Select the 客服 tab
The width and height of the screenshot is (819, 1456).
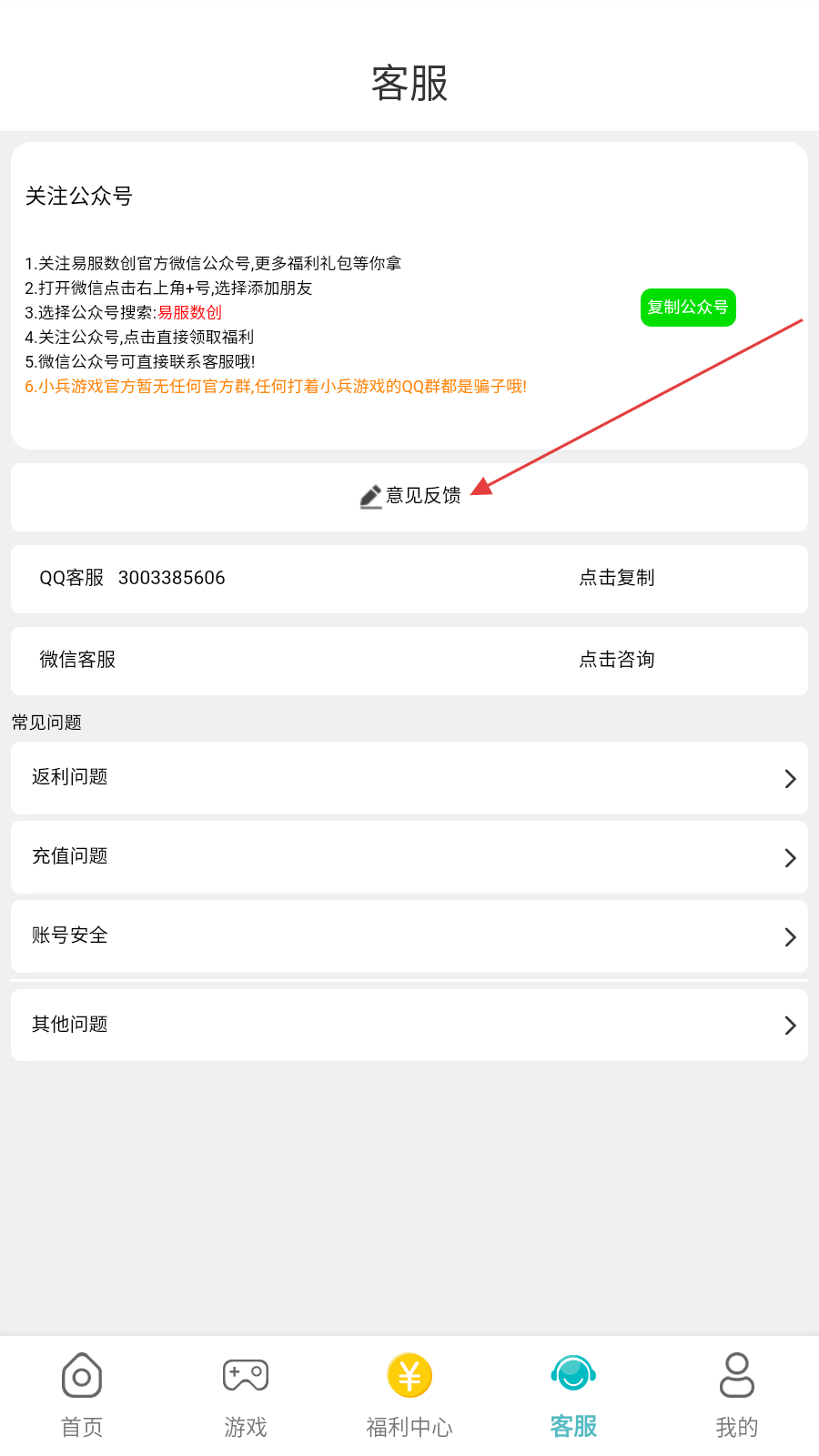(x=573, y=1396)
